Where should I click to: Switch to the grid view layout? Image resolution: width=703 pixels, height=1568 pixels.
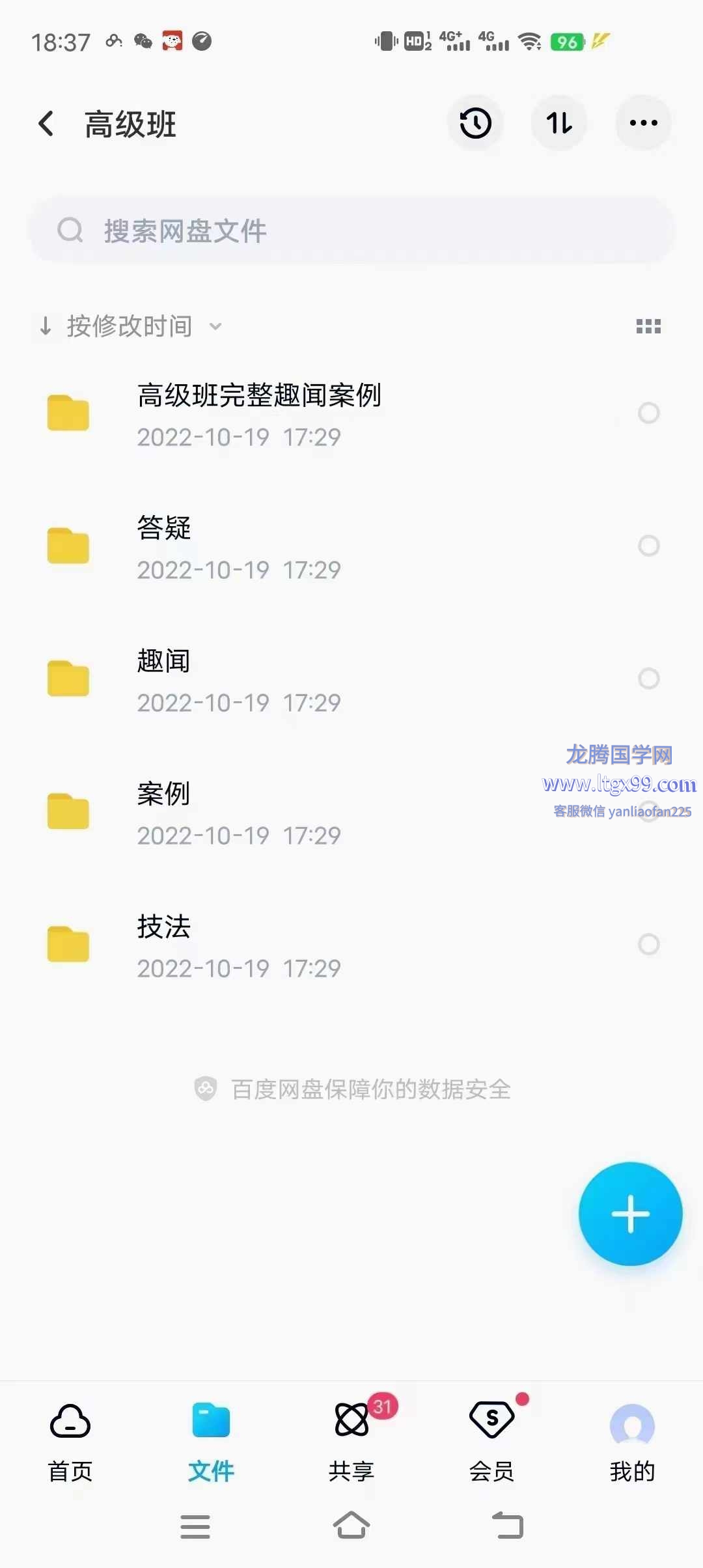(x=648, y=326)
